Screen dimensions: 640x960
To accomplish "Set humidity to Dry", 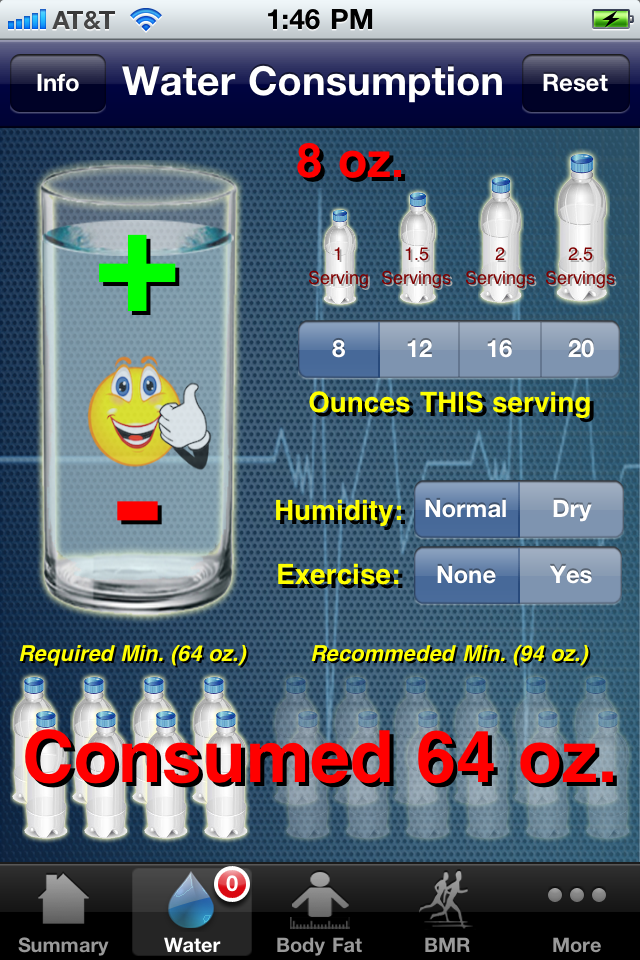I will coord(571,509).
